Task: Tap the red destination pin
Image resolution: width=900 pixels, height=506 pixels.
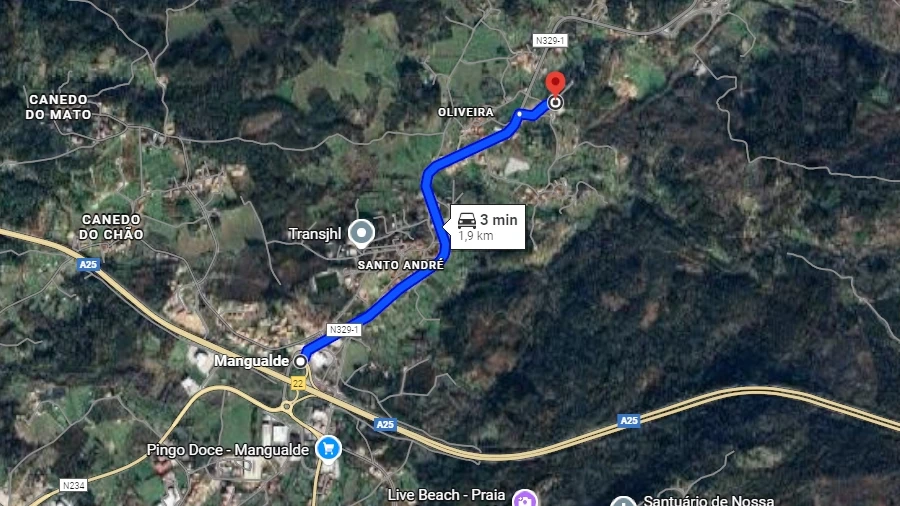Action: (555, 86)
